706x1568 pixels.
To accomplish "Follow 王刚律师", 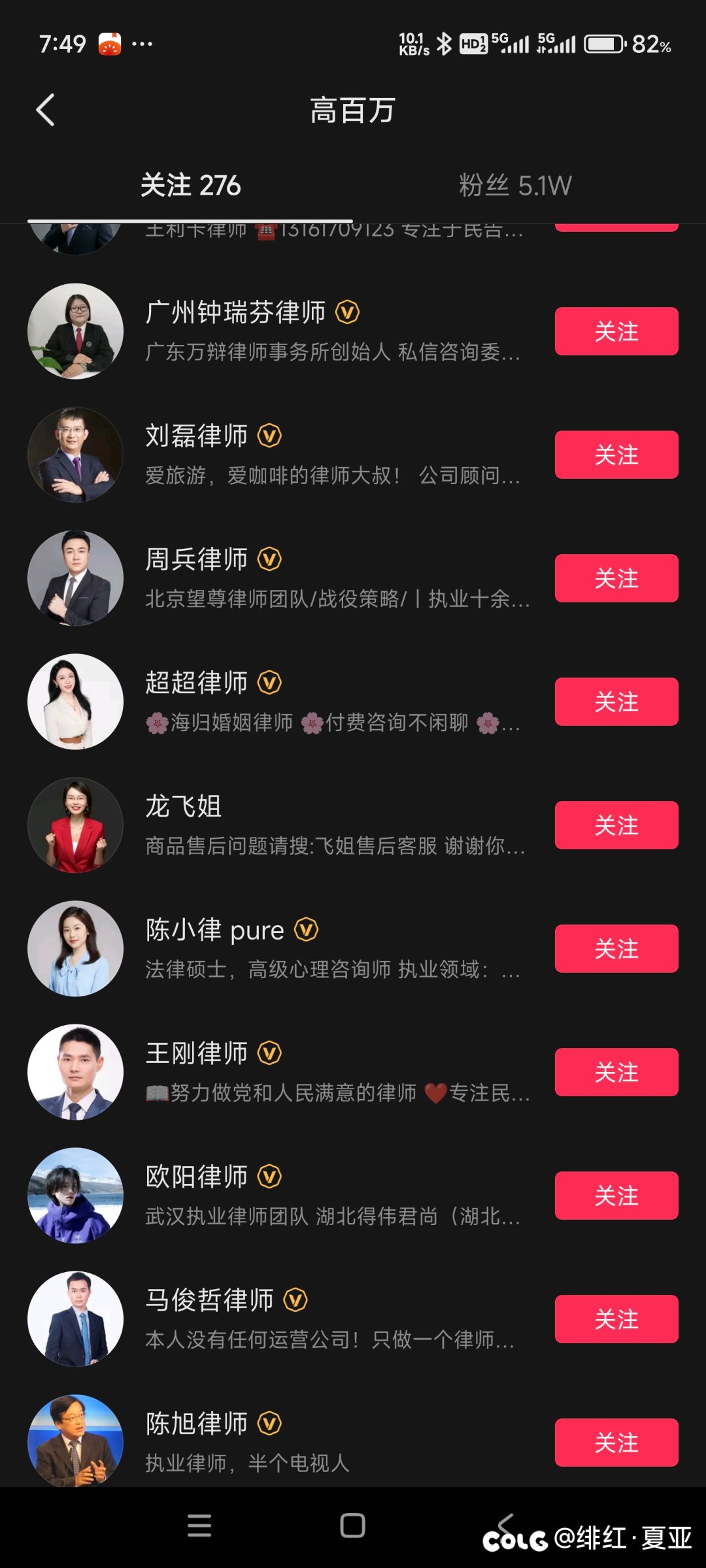I will coord(615,1072).
